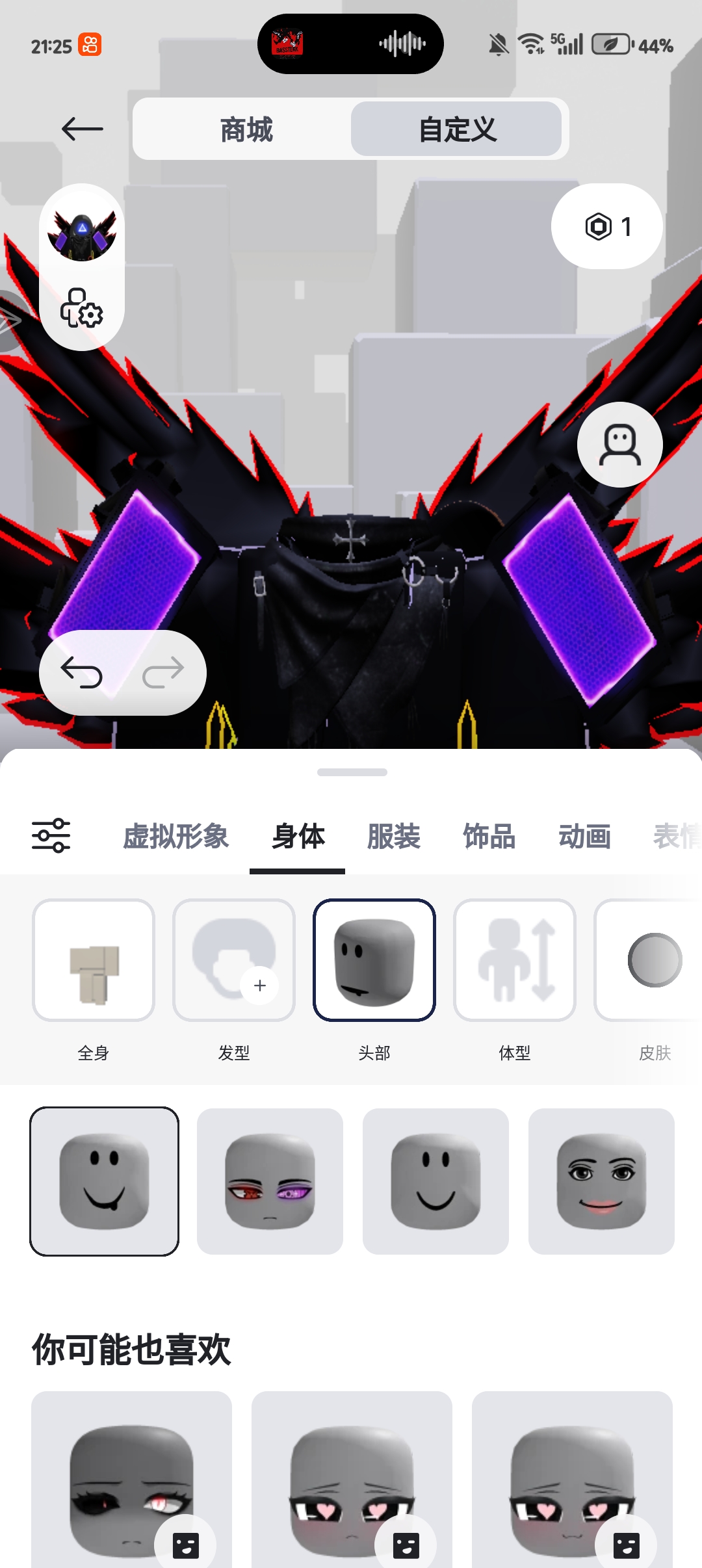Go back using the arrow at top left
The height and width of the screenshot is (1568, 702).
[x=83, y=129]
